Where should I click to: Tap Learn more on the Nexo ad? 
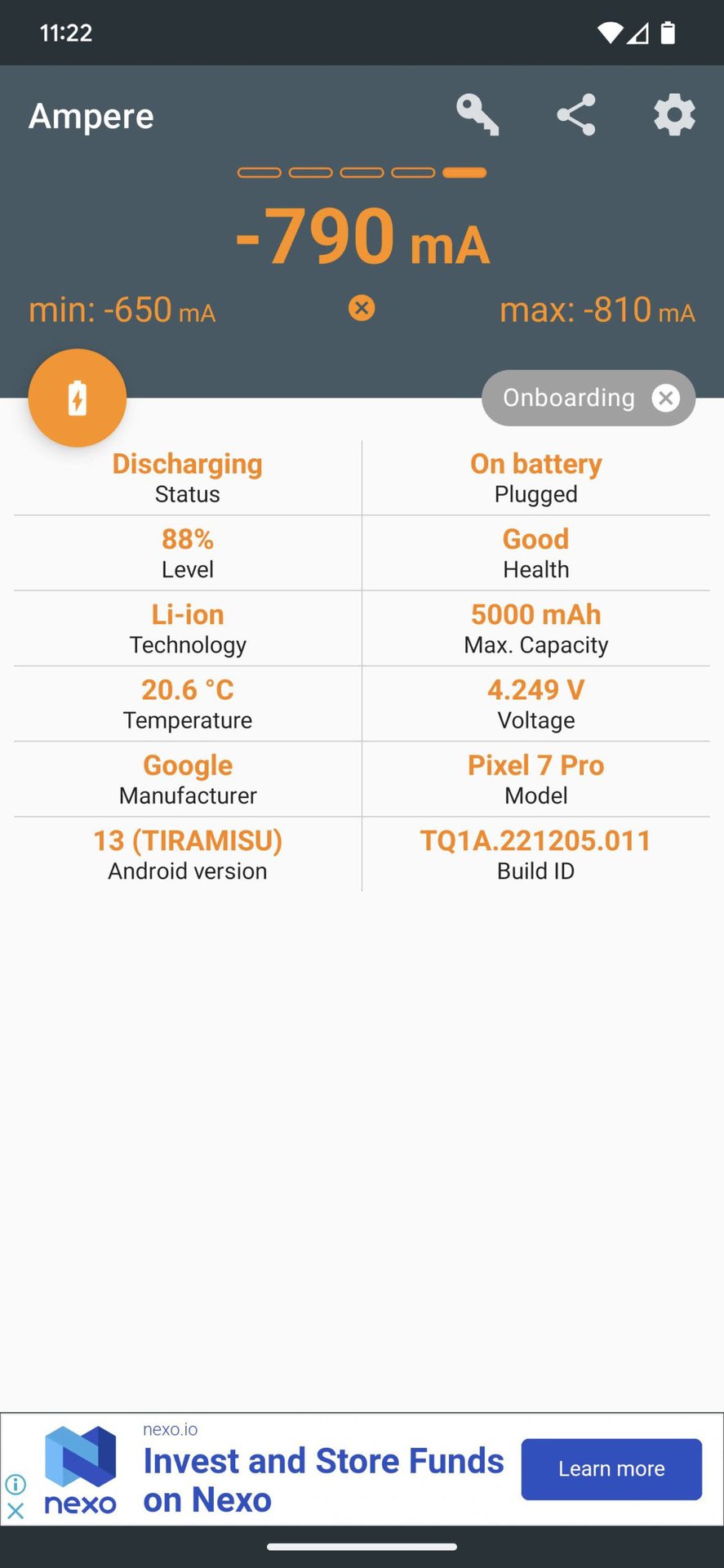611,1469
